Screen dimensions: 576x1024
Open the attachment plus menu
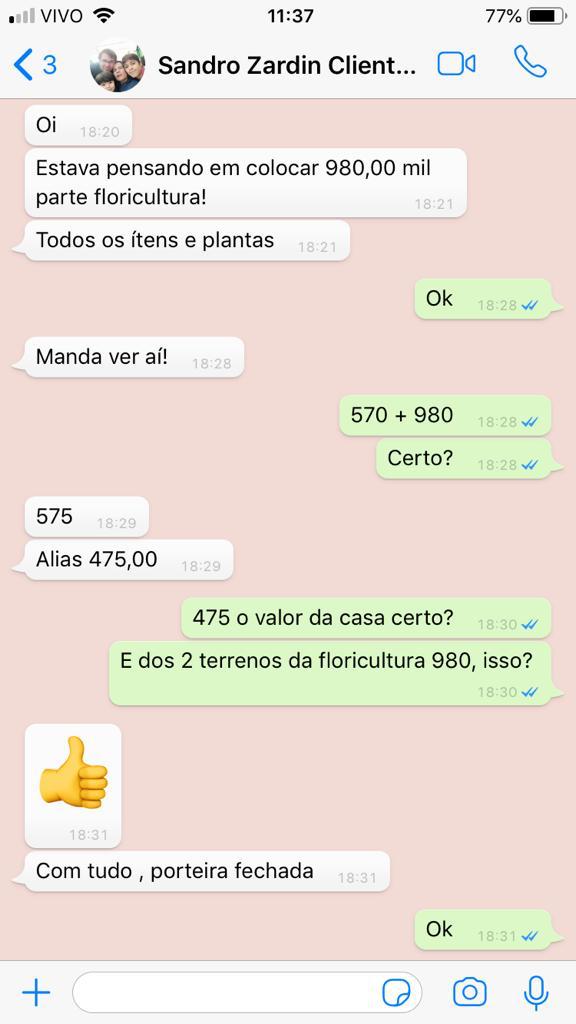36,993
